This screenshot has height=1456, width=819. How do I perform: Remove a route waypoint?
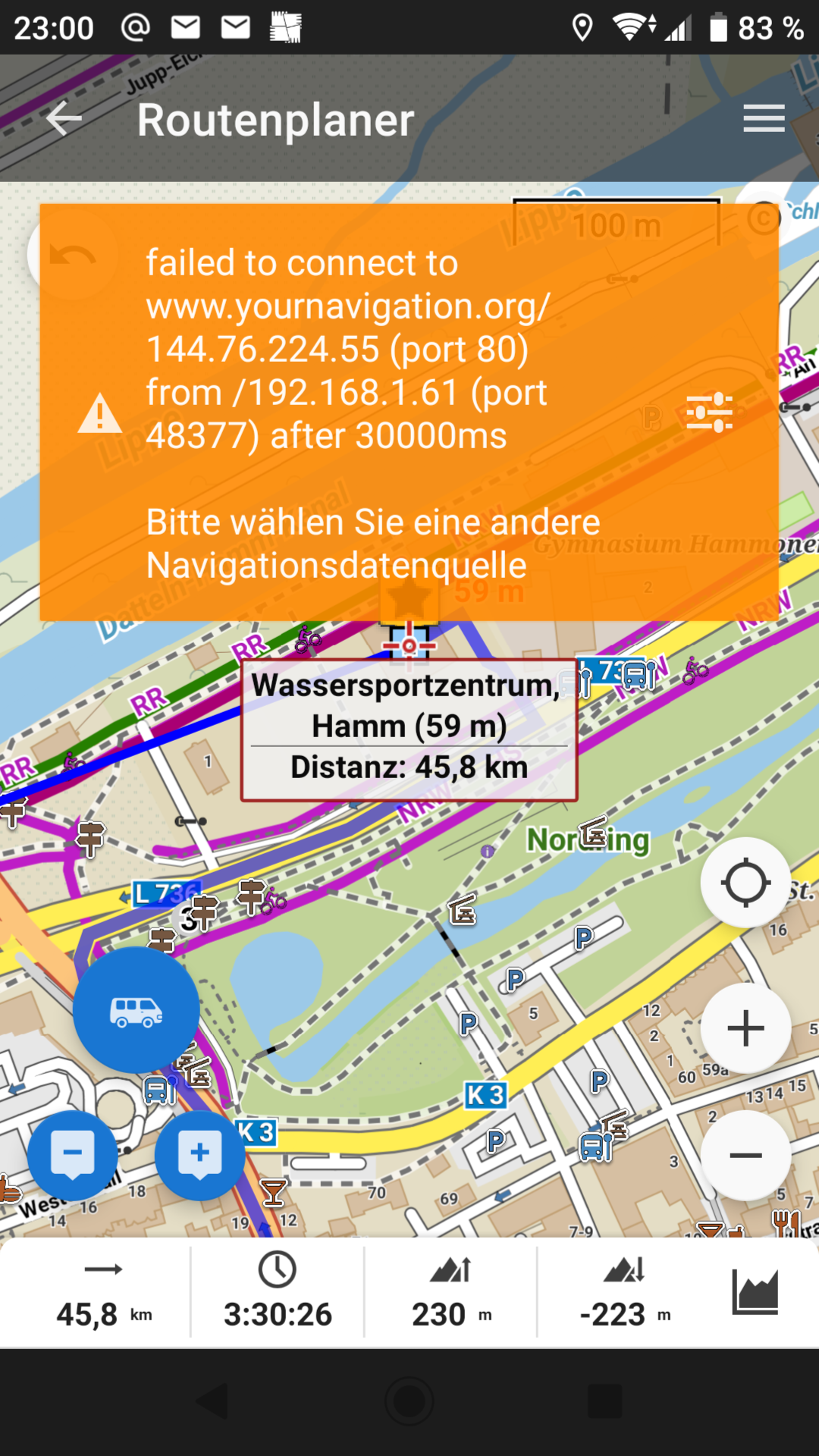point(73,1155)
